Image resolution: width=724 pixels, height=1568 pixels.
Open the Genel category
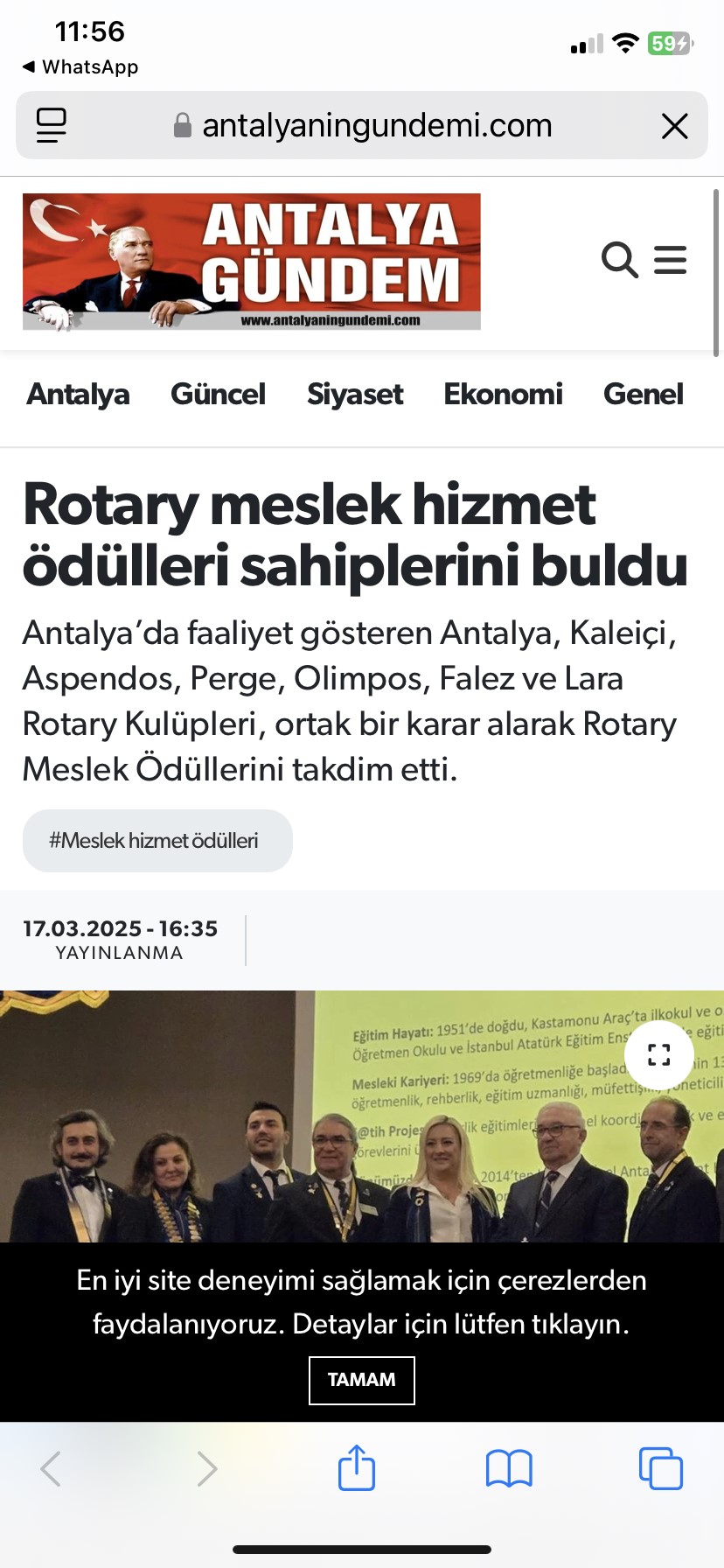click(x=644, y=395)
